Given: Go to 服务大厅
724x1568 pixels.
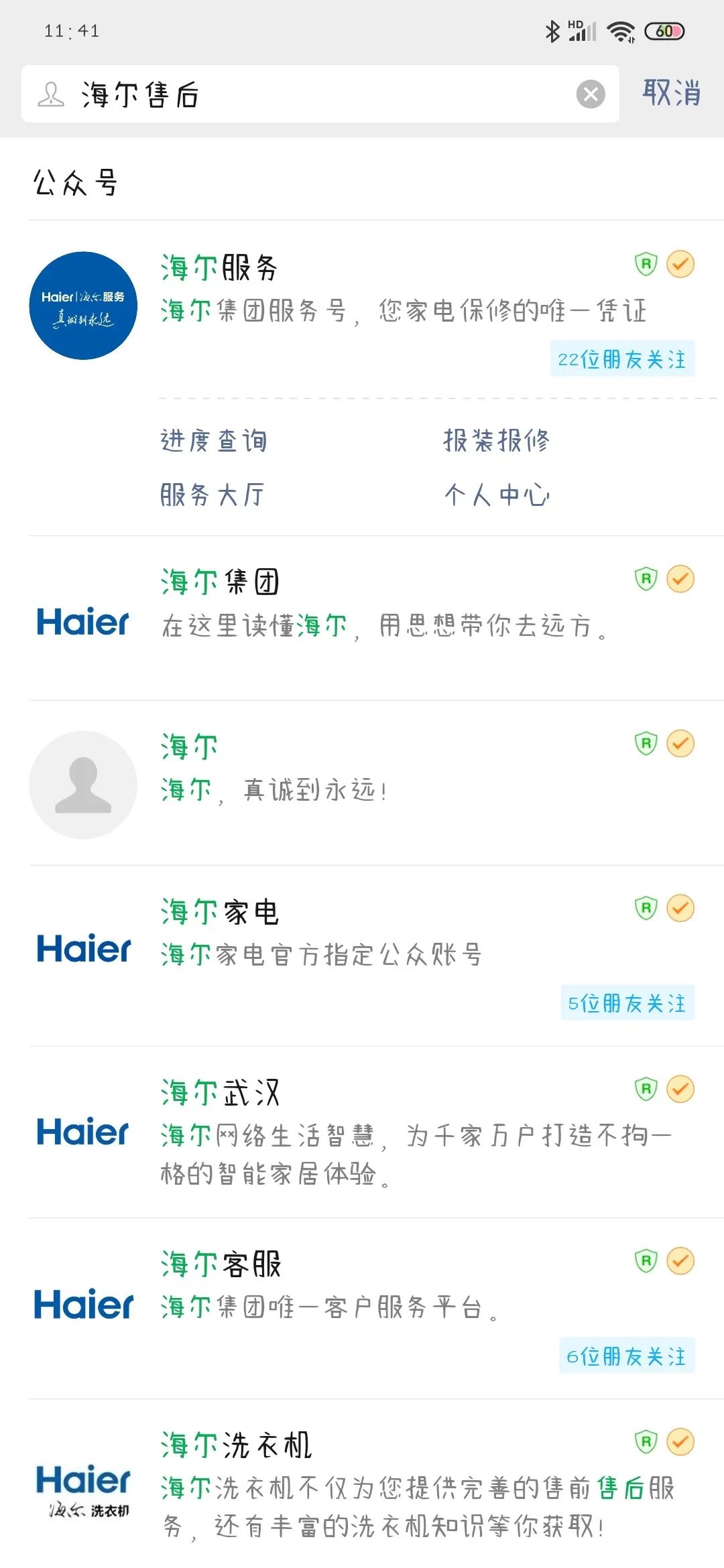Looking at the screenshot, I should click(212, 495).
